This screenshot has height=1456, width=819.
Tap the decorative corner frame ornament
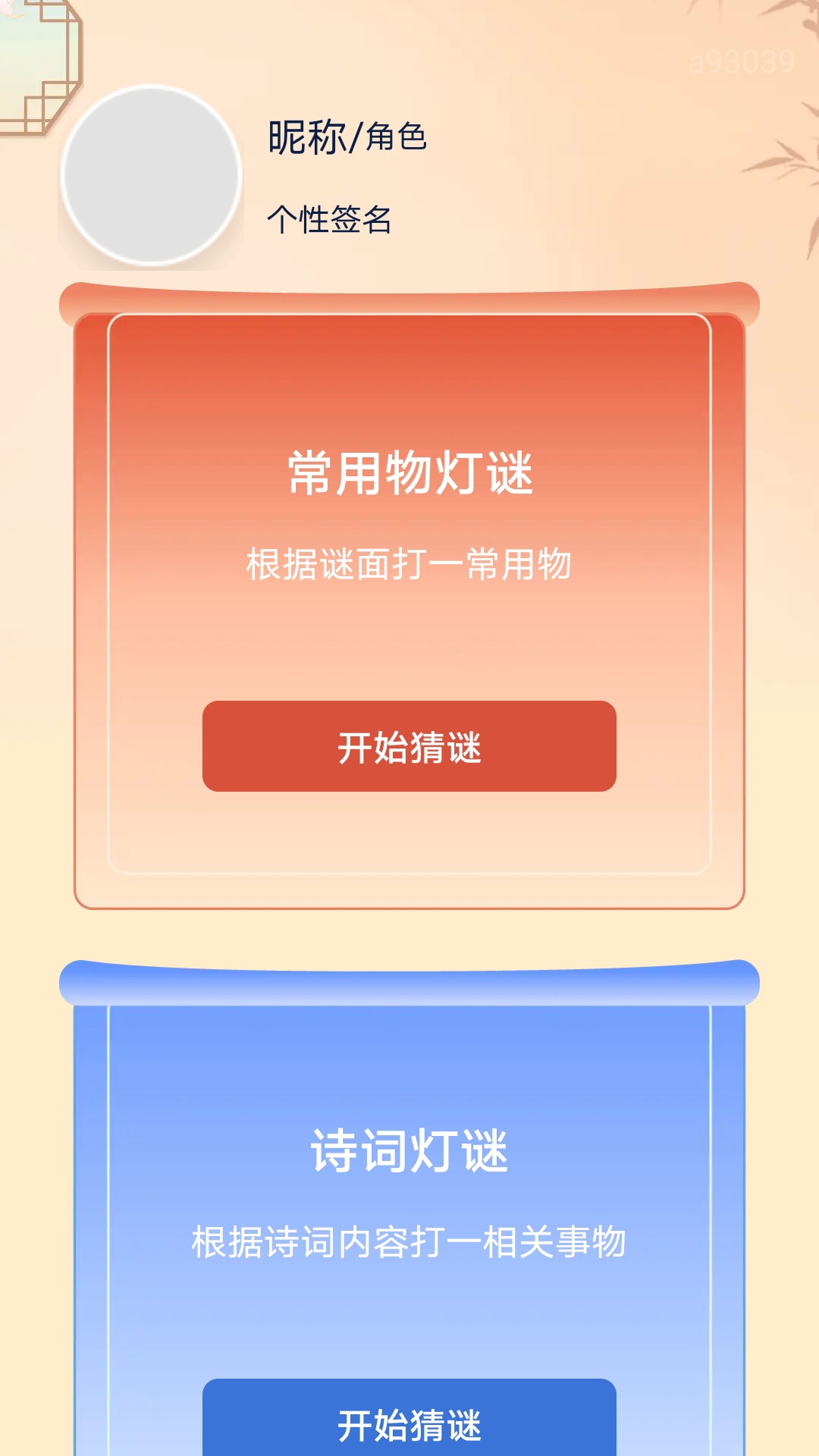pos(38,68)
